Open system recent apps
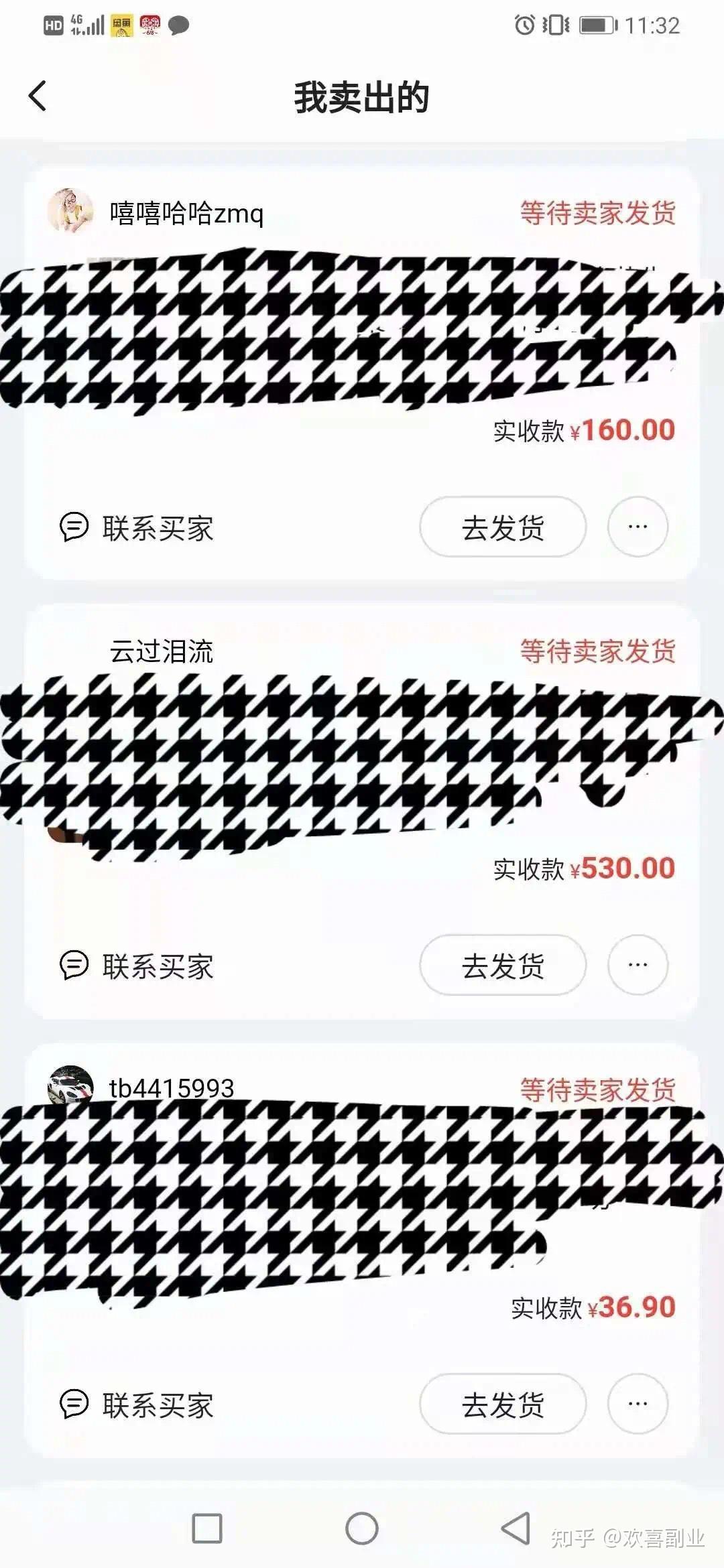Viewport: 724px width, 1568px height. coord(207,1529)
